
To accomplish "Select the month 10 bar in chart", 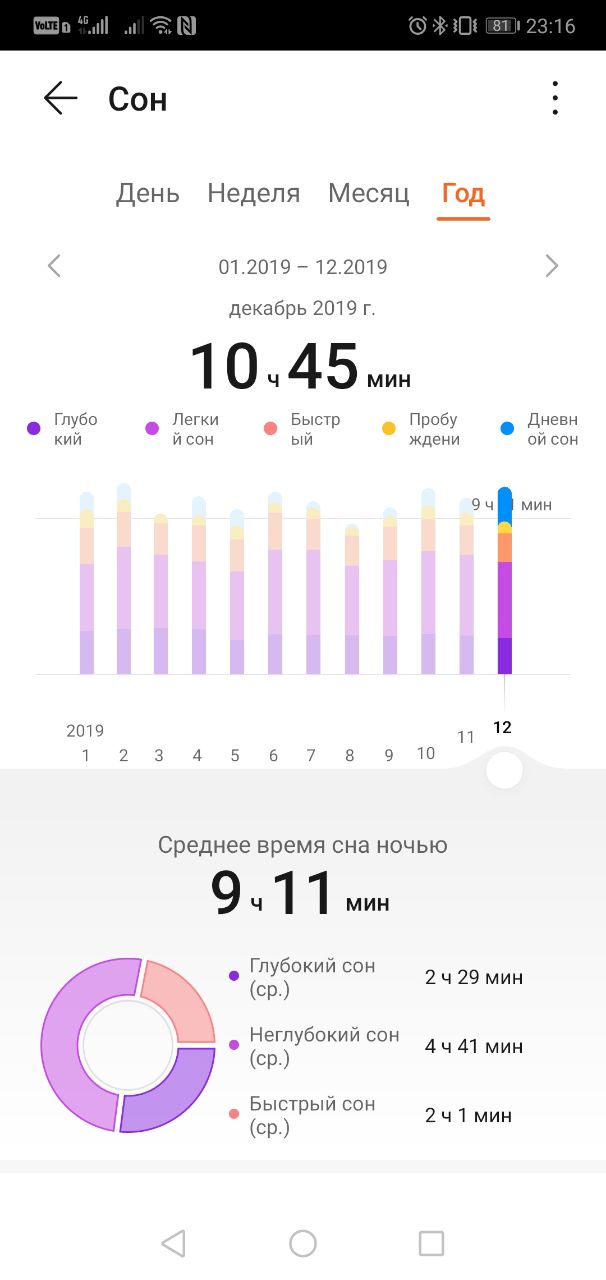I will (x=428, y=581).
